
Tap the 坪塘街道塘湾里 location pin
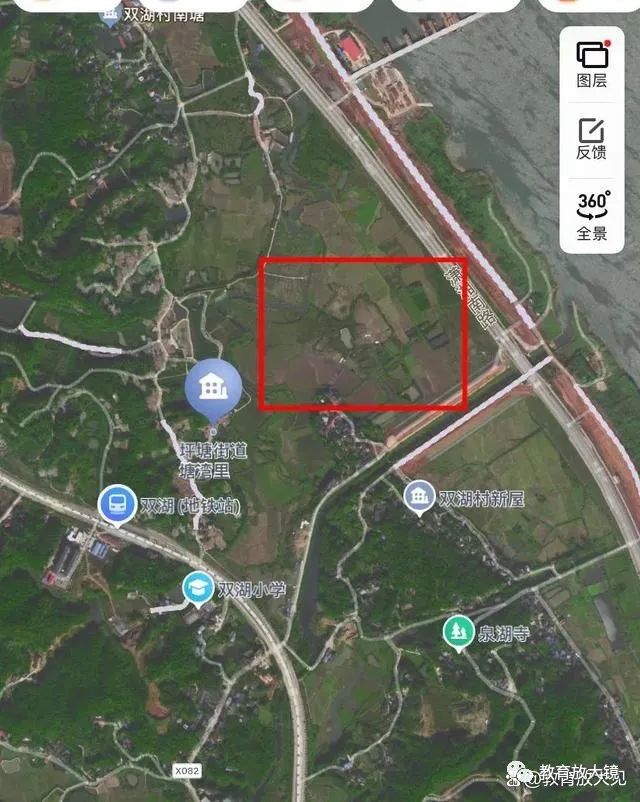213,388
